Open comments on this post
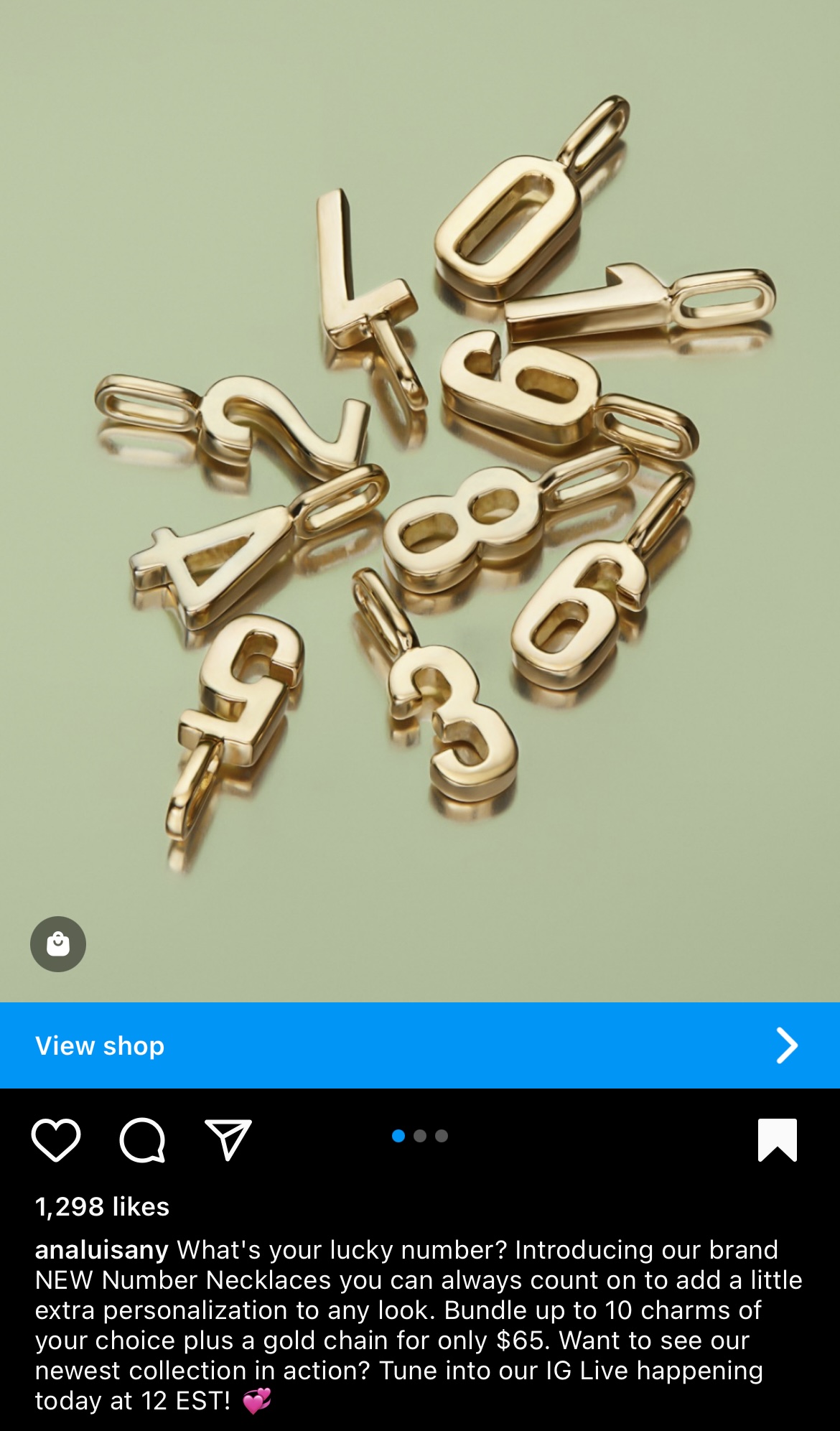The width and height of the screenshot is (840, 1431). point(142,1139)
